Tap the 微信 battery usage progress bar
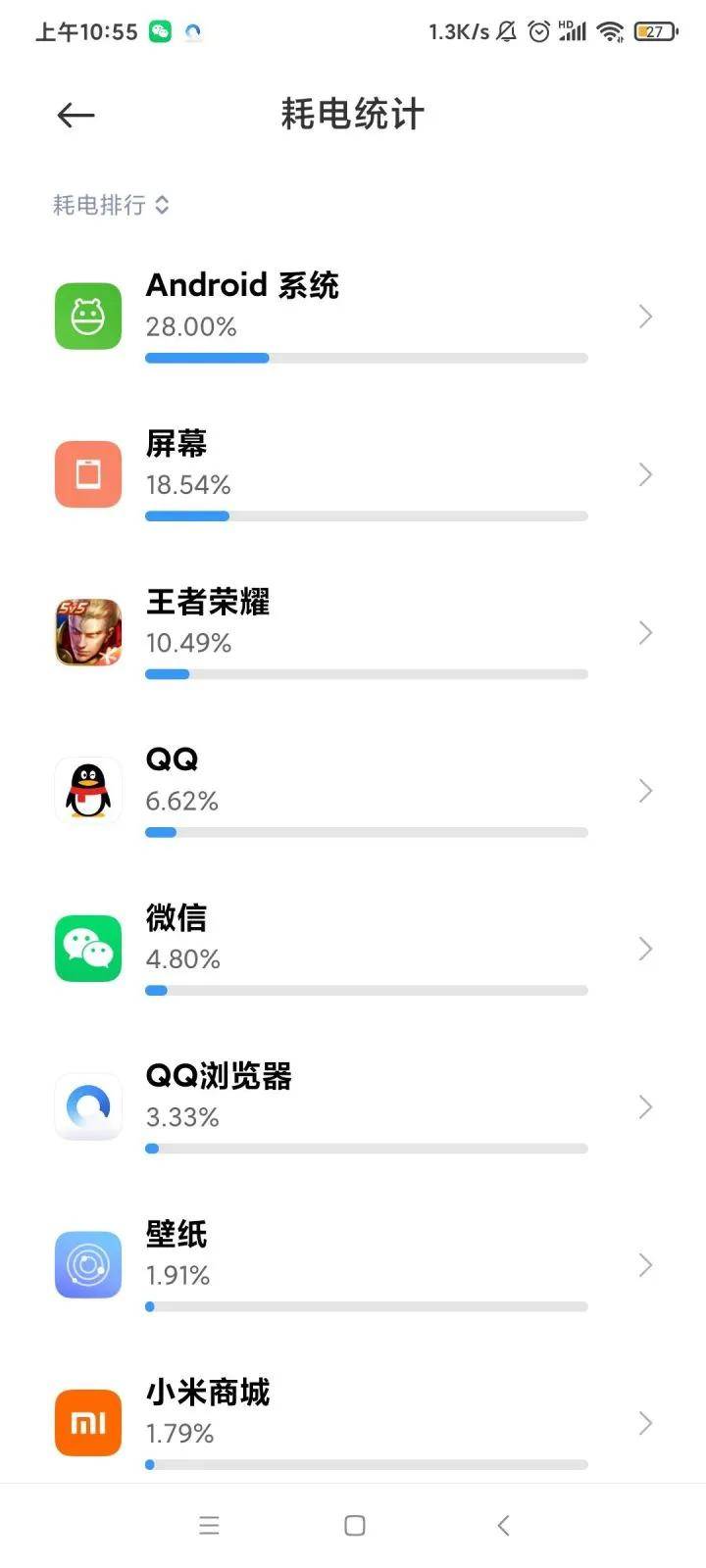The height and width of the screenshot is (1568, 706). pyautogui.click(x=366, y=990)
